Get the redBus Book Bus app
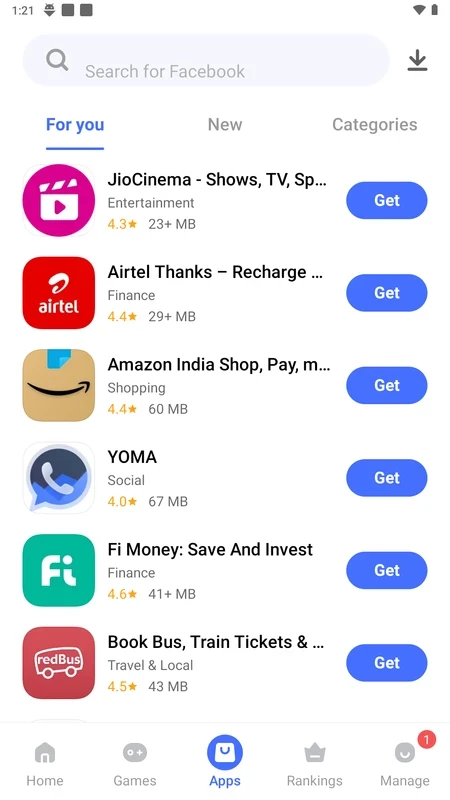450x800 pixels. pyautogui.click(x=387, y=662)
